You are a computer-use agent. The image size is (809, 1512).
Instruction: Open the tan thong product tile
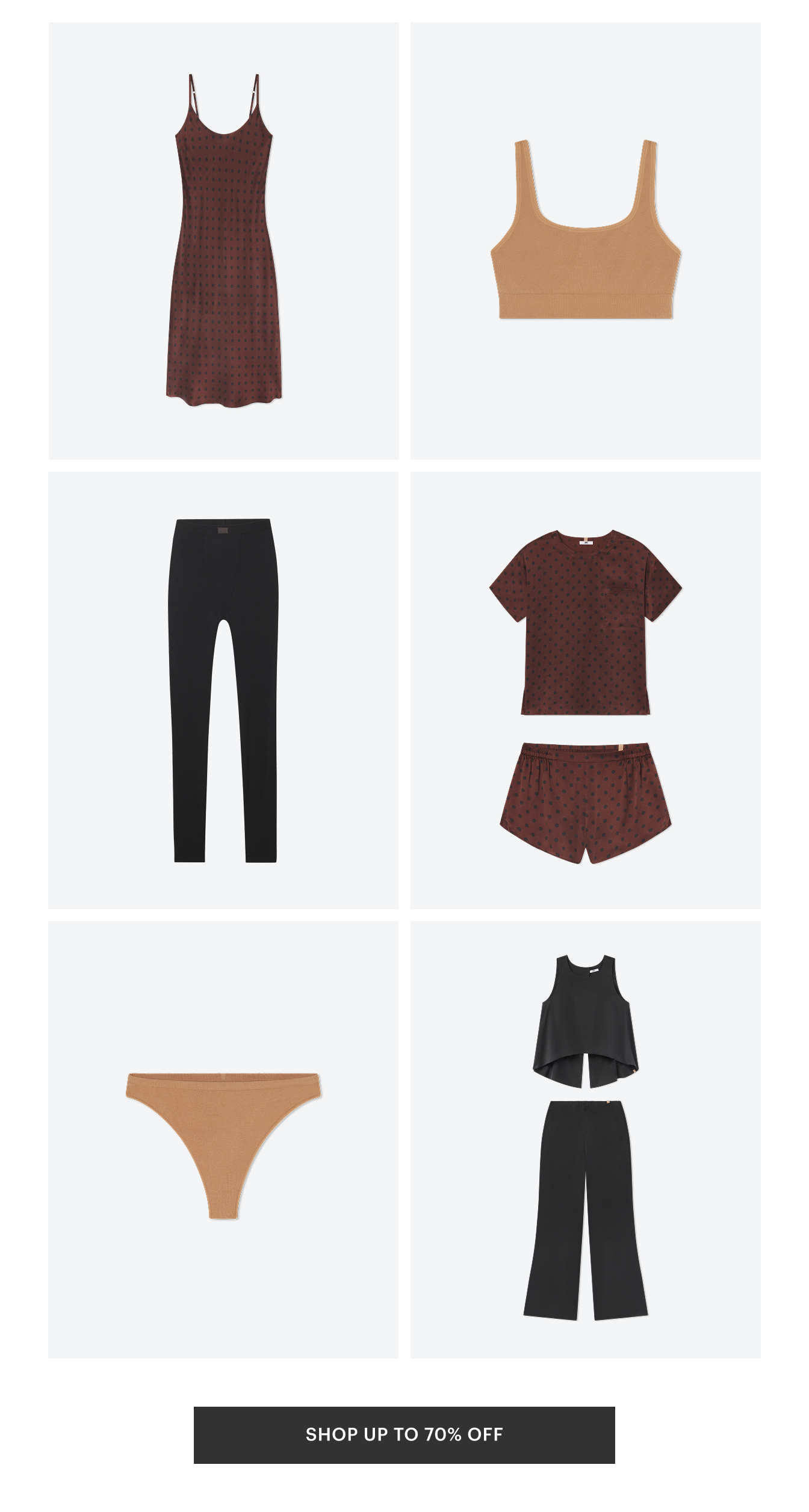(x=223, y=1139)
